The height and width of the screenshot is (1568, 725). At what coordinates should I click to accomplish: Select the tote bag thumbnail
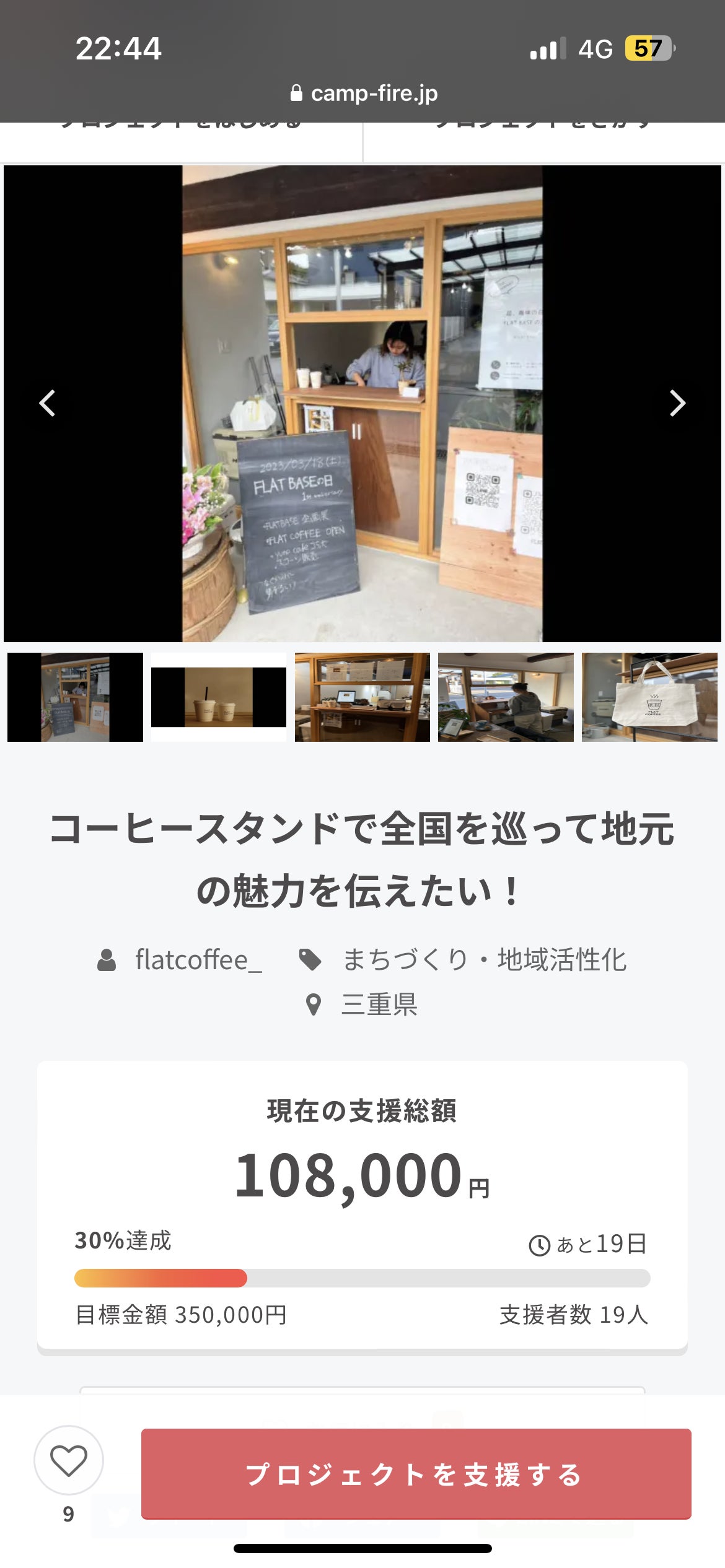pyautogui.click(x=649, y=697)
